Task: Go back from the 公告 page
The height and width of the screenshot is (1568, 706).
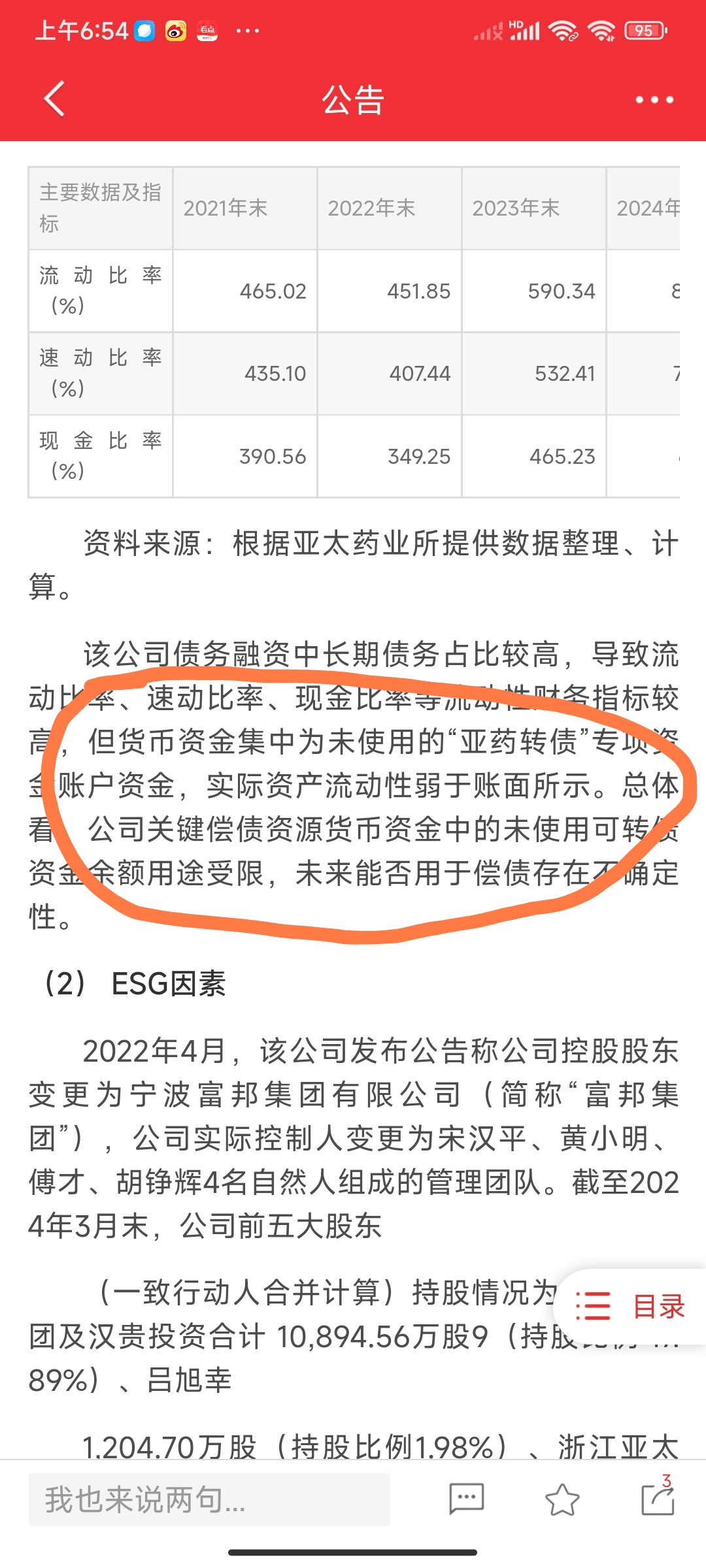Action: (55, 99)
